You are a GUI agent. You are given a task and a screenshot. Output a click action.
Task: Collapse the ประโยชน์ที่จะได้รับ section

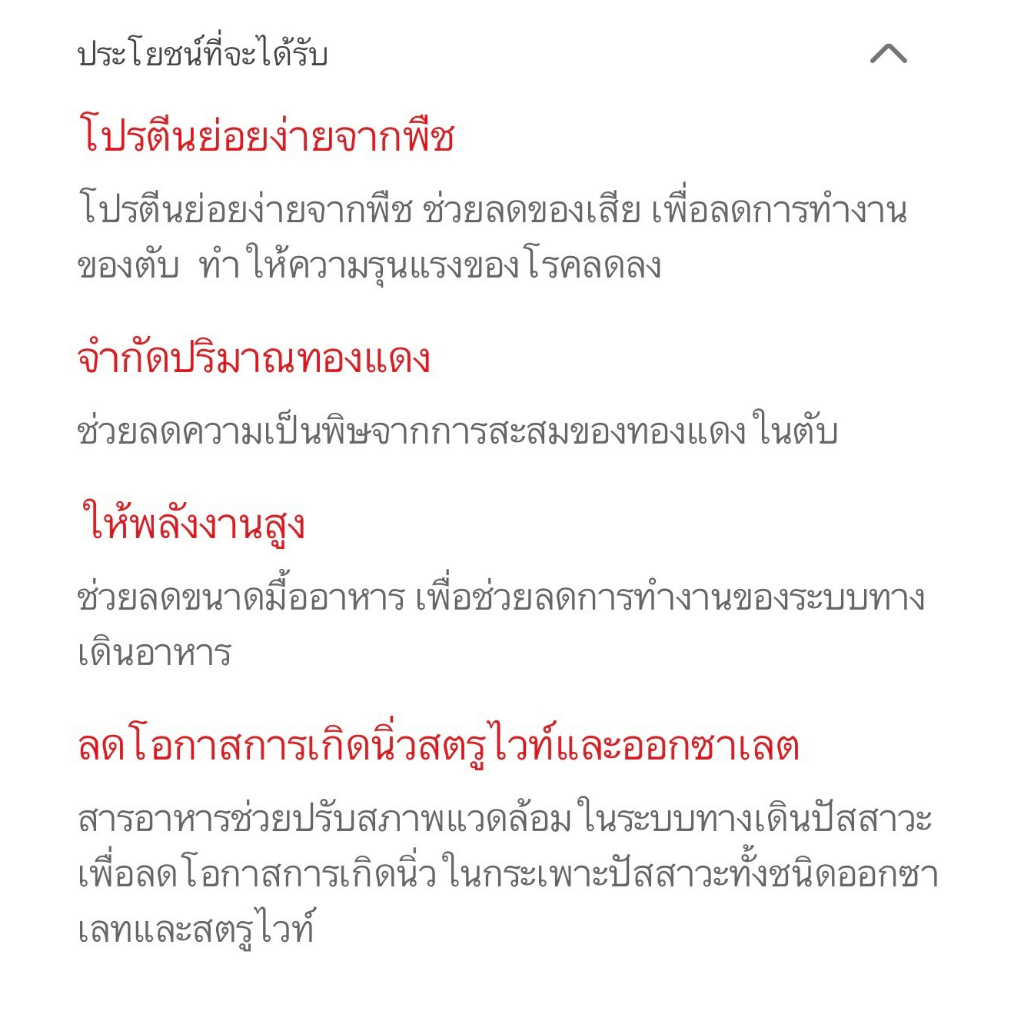pos(888,54)
